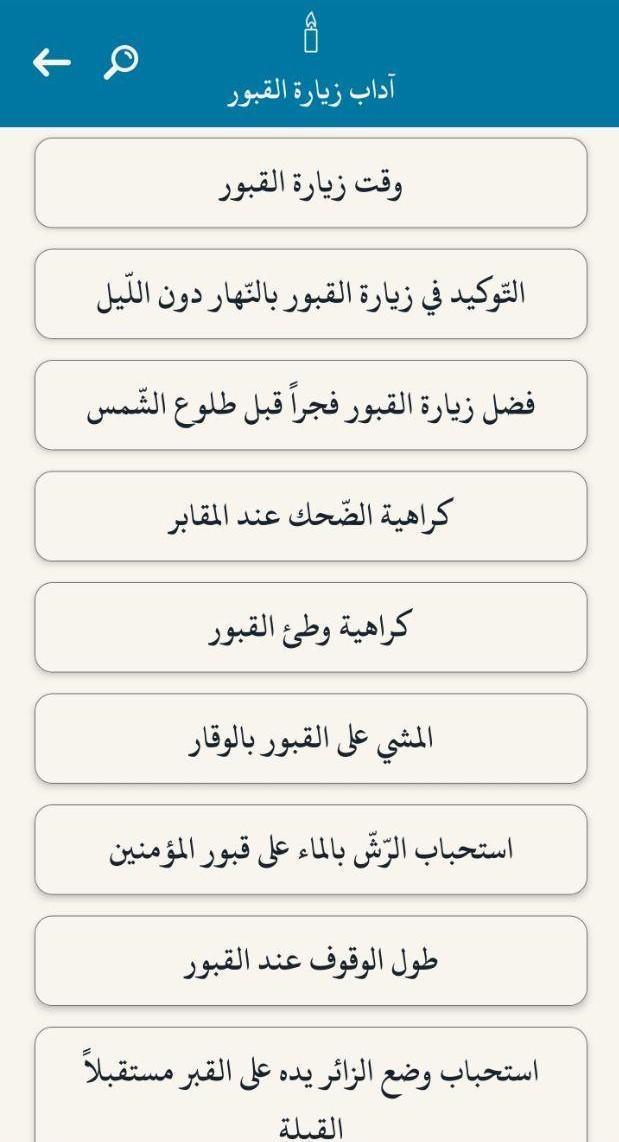Select فضل زيارة القبور فجراً قبل طلوع الشمس
Image resolution: width=619 pixels, height=1142 pixels.
(x=310, y=405)
